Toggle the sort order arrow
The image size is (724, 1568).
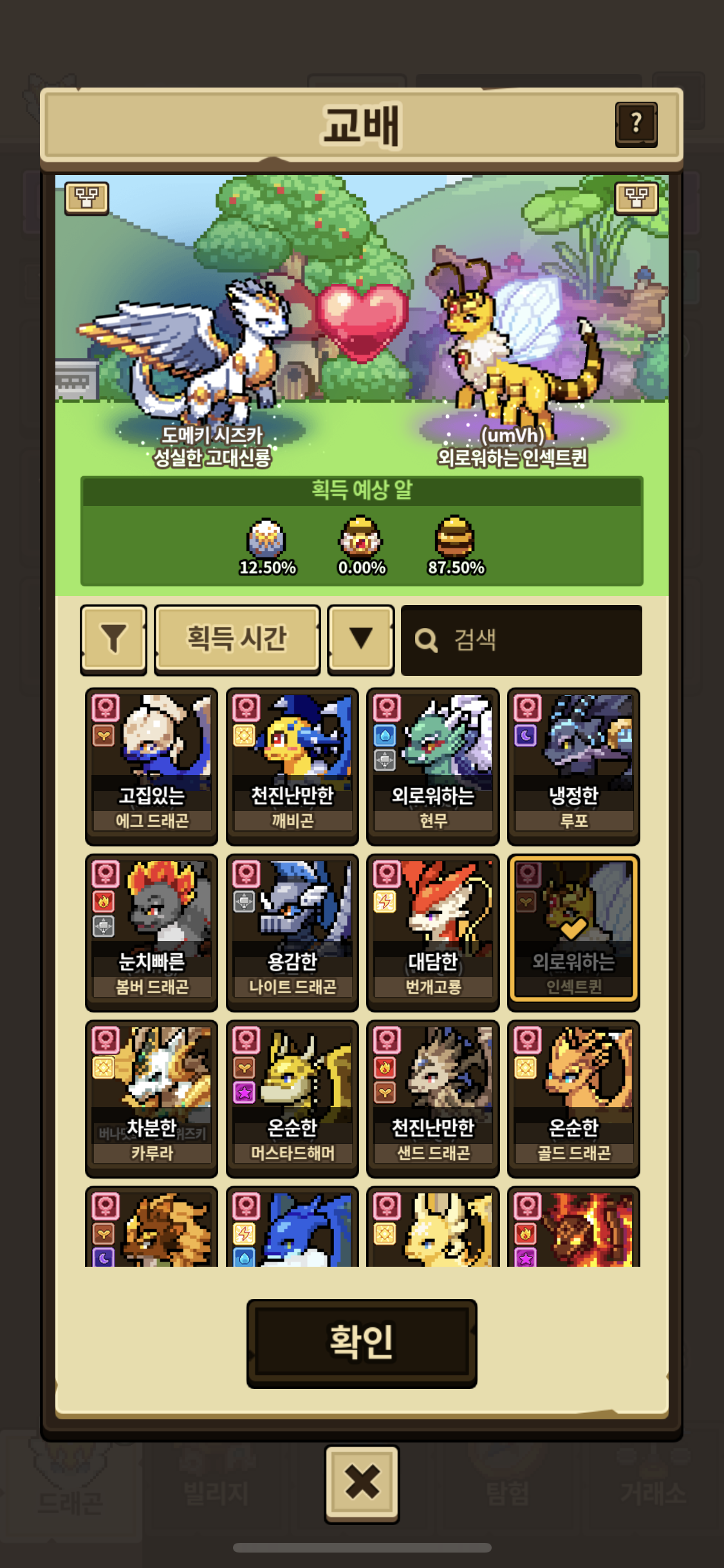[360, 639]
